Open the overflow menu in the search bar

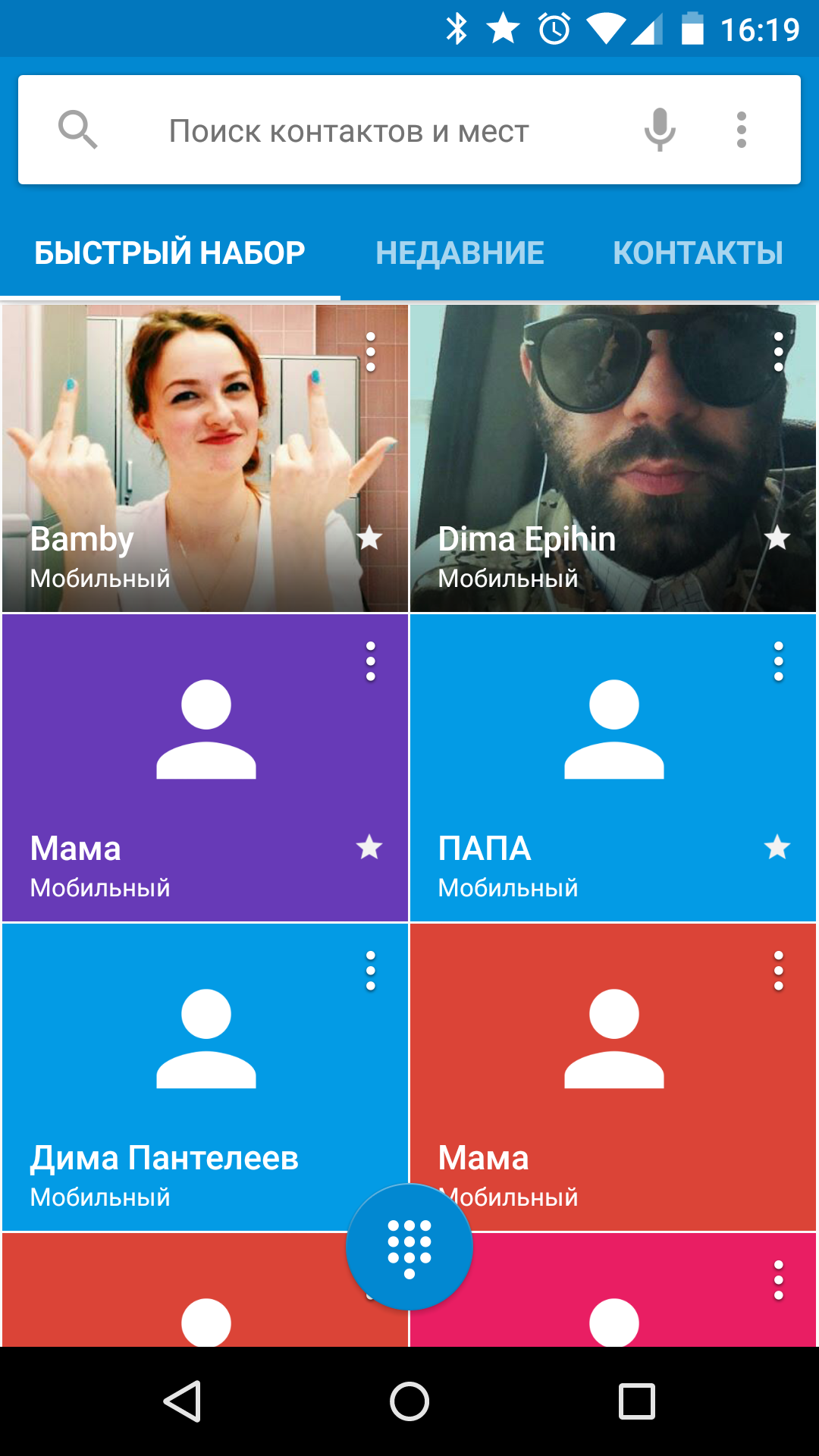coord(742,130)
